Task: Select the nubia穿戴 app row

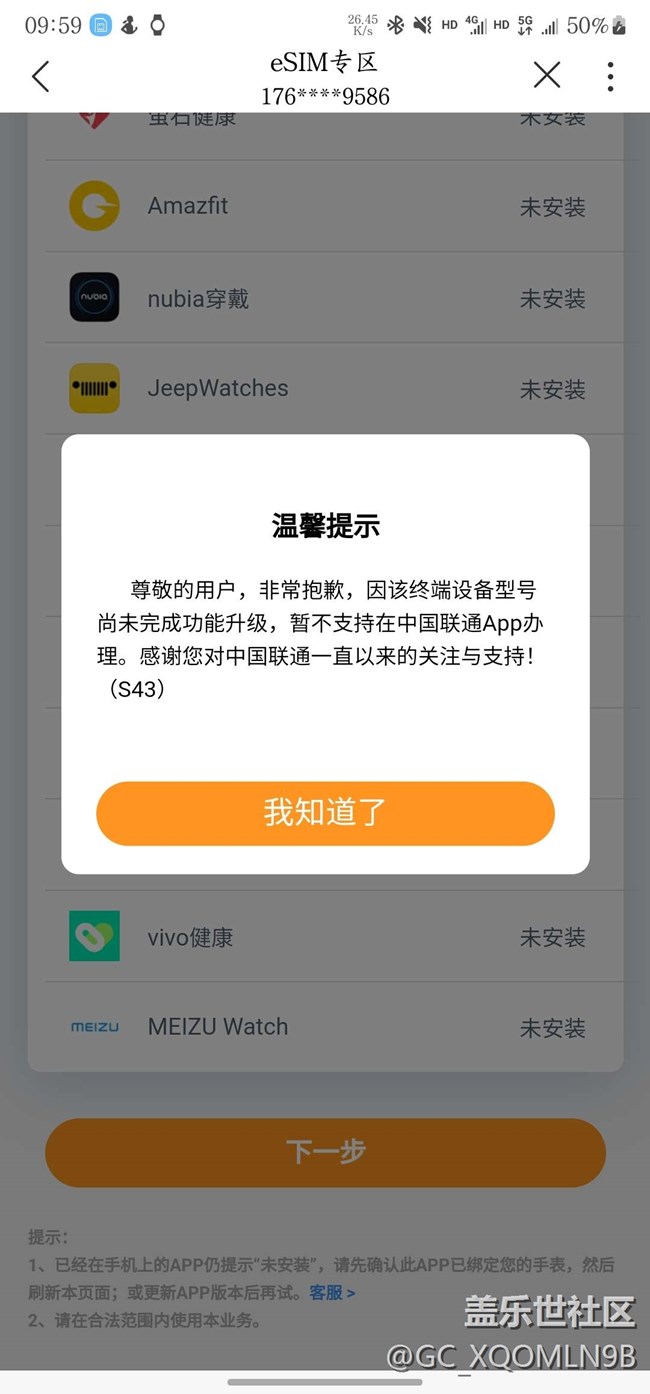Action: (325, 298)
